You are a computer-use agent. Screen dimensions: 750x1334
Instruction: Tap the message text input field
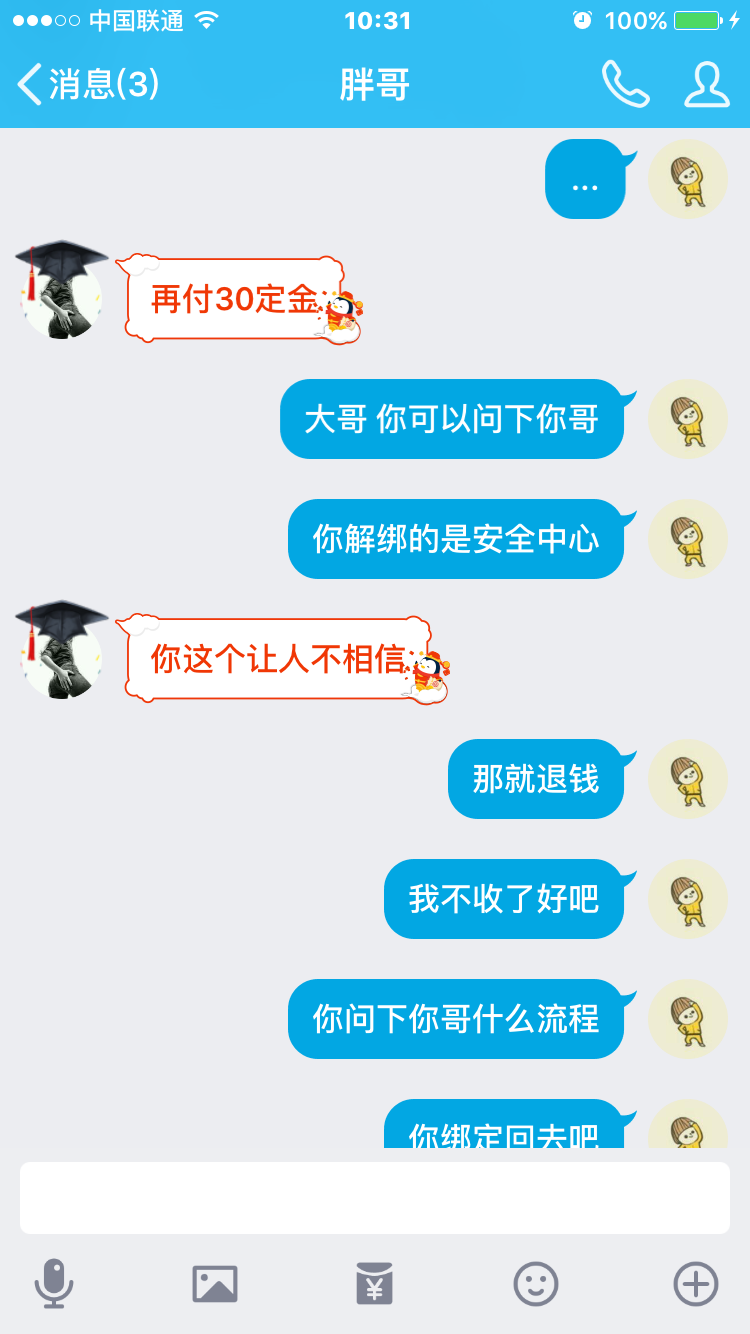pyautogui.click(x=375, y=1197)
